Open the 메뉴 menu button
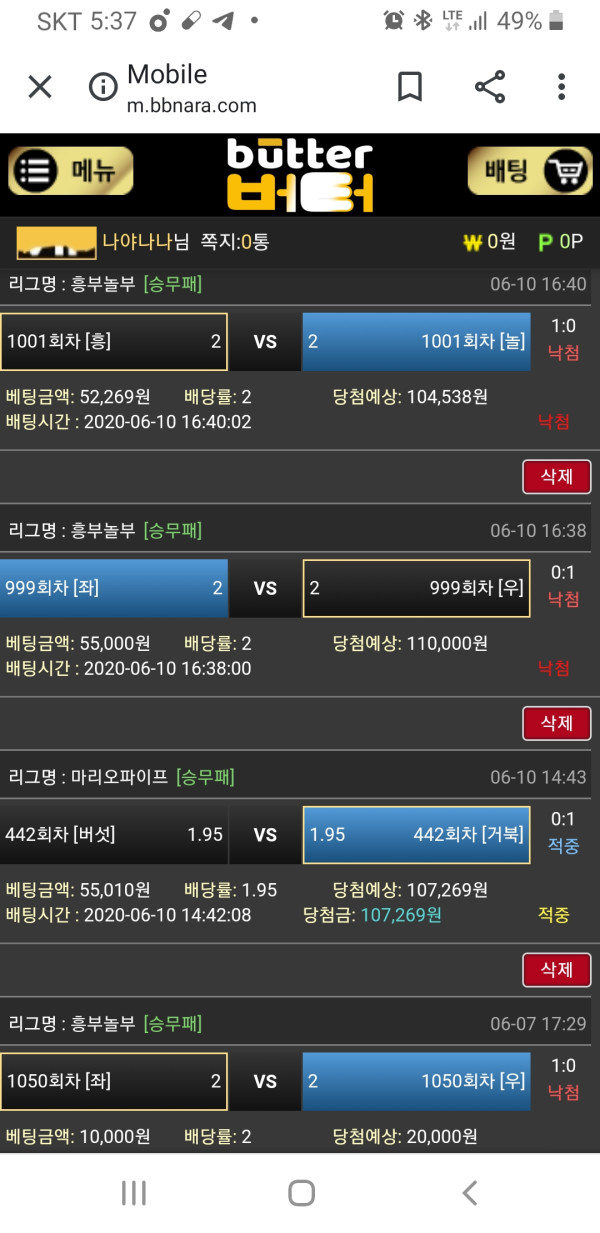 (70, 171)
